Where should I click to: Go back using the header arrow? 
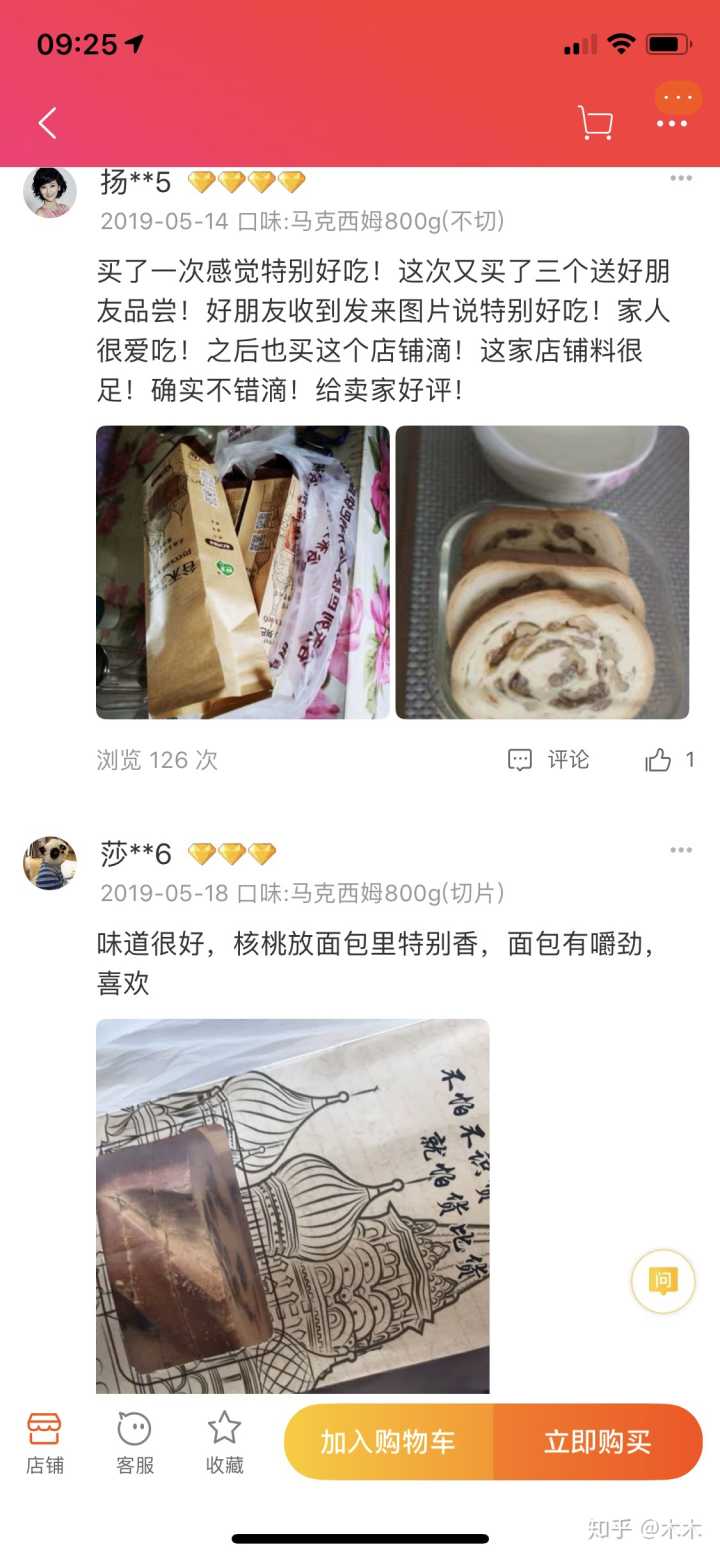[47, 123]
